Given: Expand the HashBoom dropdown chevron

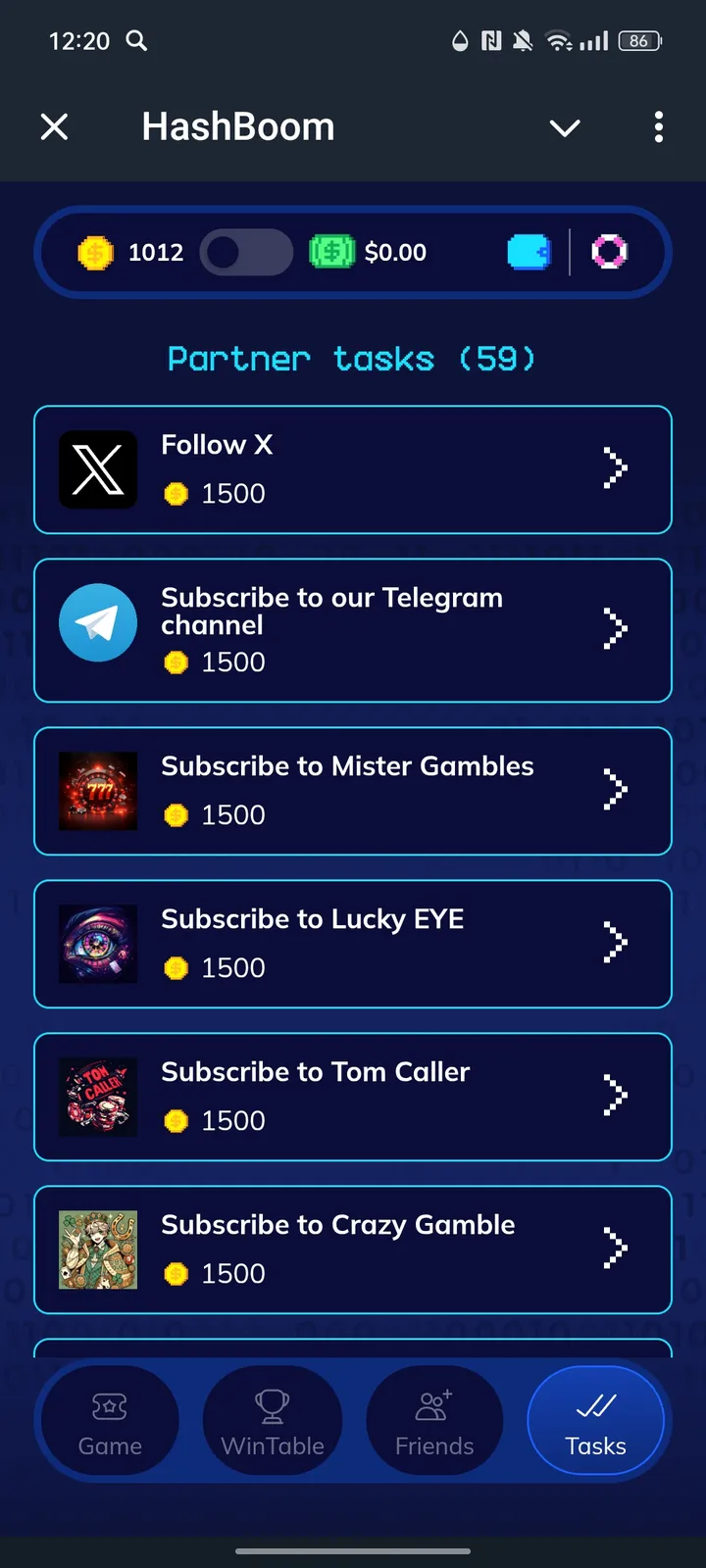Looking at the screenshot, I should click(565, 127).
